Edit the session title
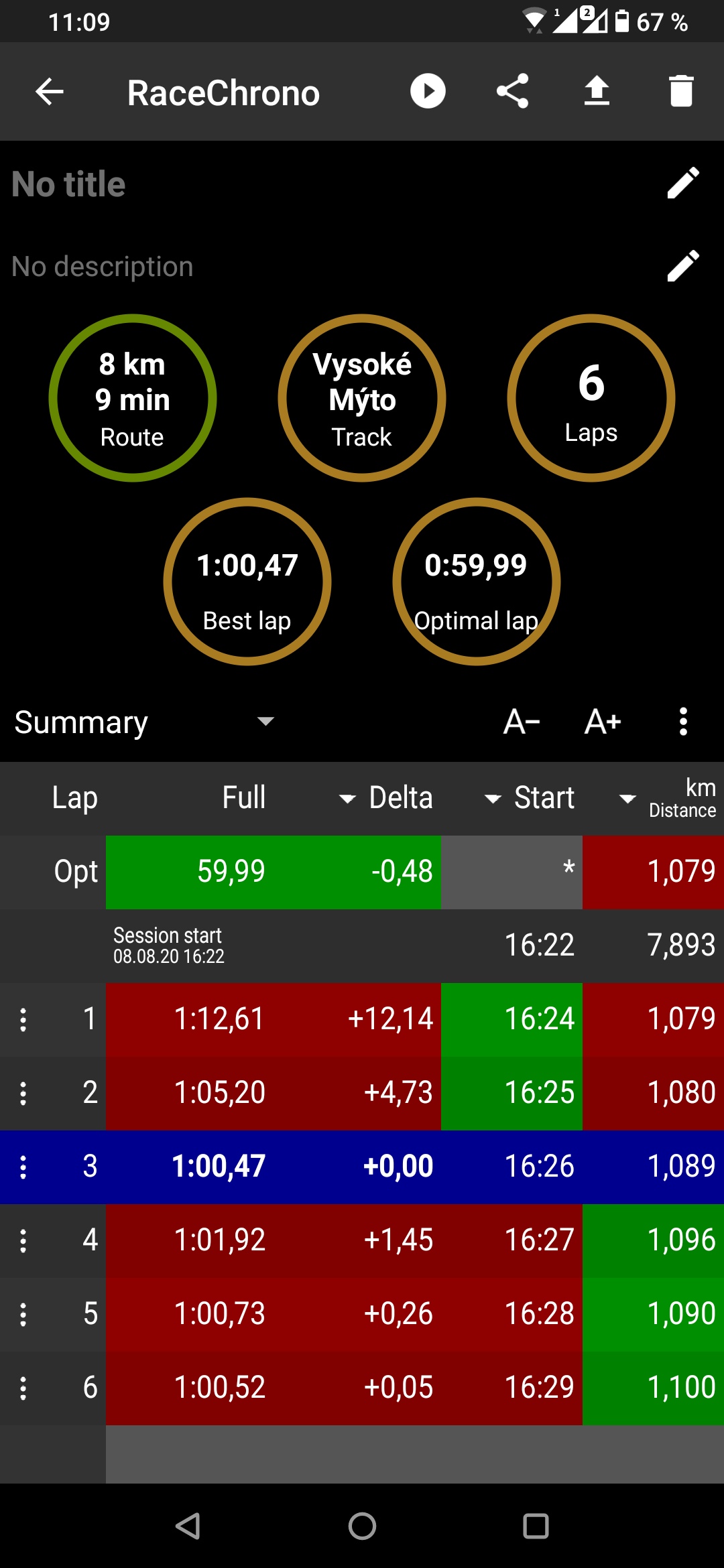The width and height of the screenshot is (724, 1568). tap(683, 184)
